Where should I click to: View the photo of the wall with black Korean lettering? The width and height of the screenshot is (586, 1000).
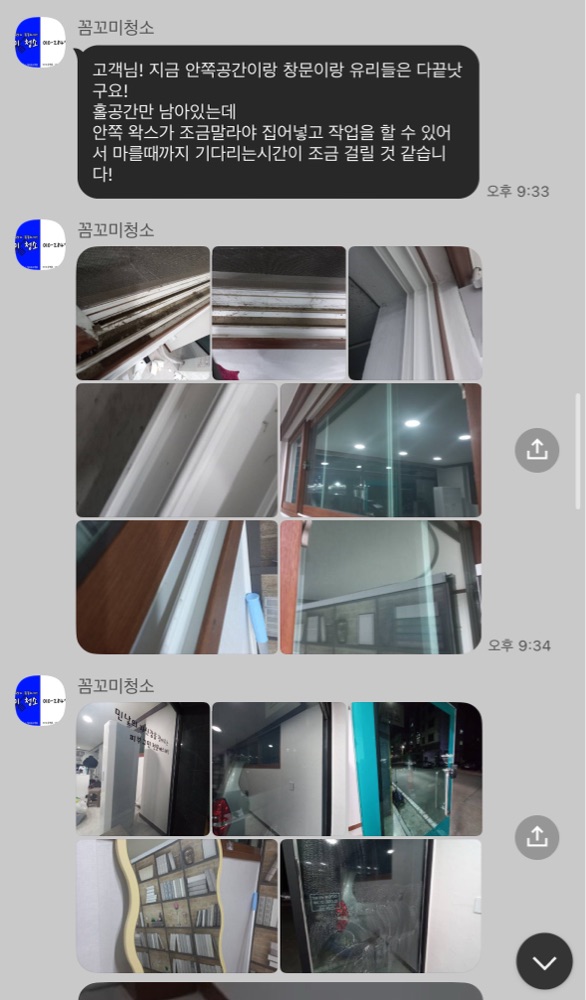[x=143, y=768]
